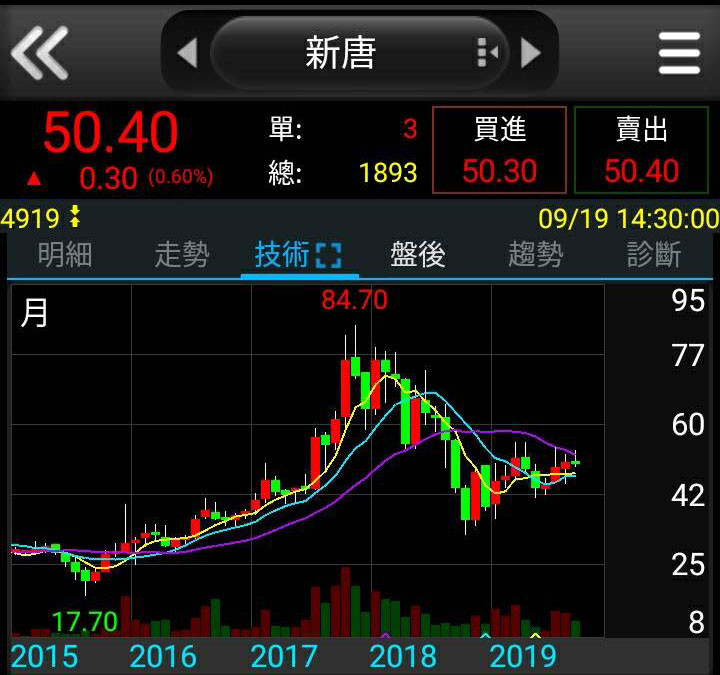Tap the 賣出 sell button
Viewport: 720px width, 675px height.
(641, 150)
